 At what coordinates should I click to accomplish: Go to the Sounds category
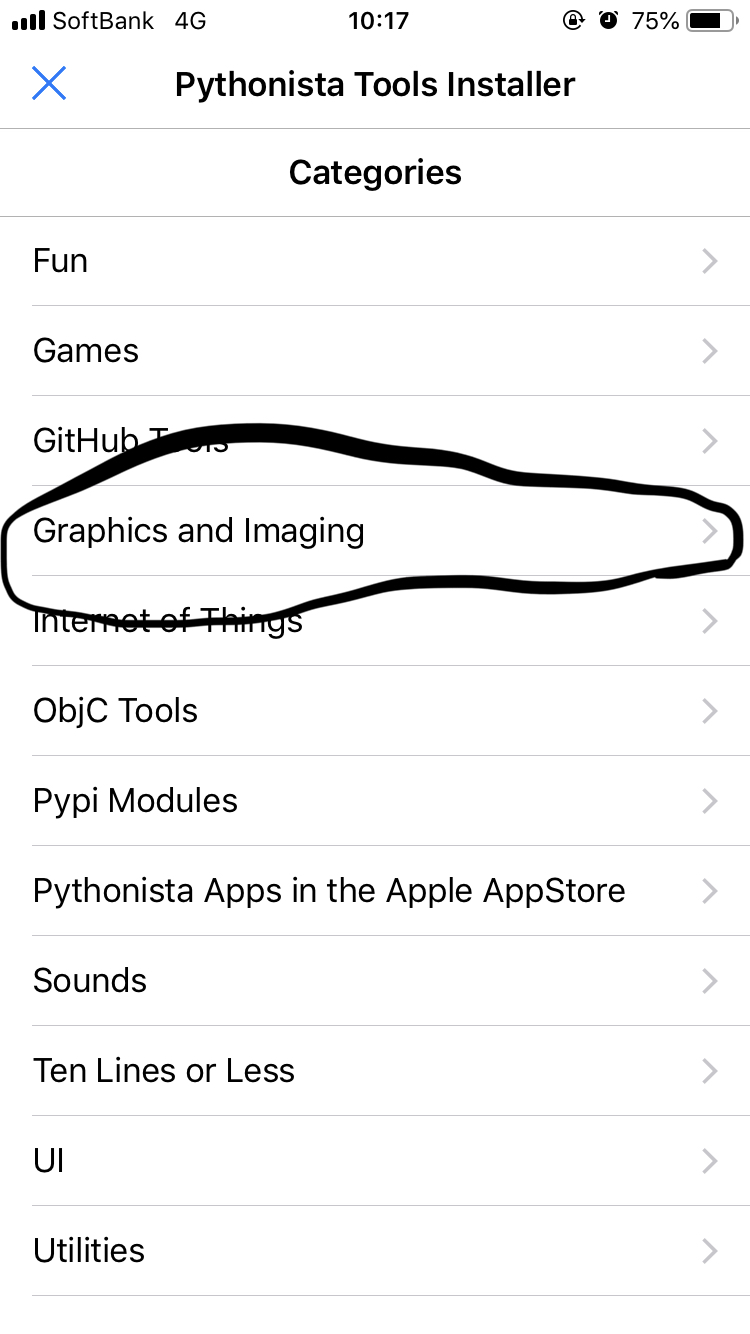coord(375,981)
